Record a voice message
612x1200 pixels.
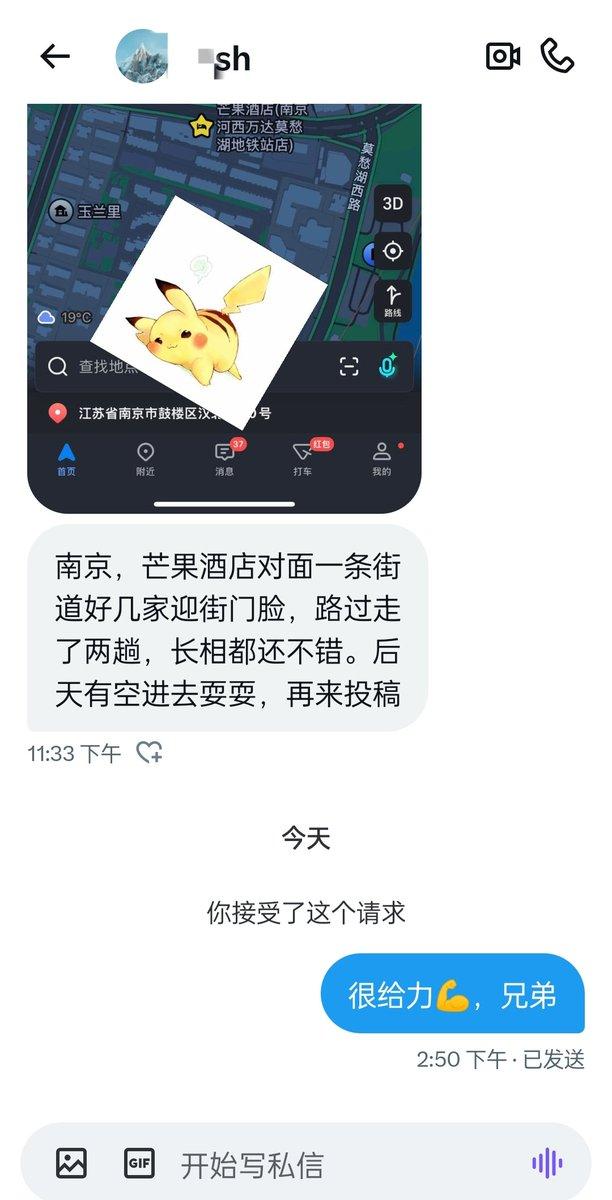point(547,1163)
